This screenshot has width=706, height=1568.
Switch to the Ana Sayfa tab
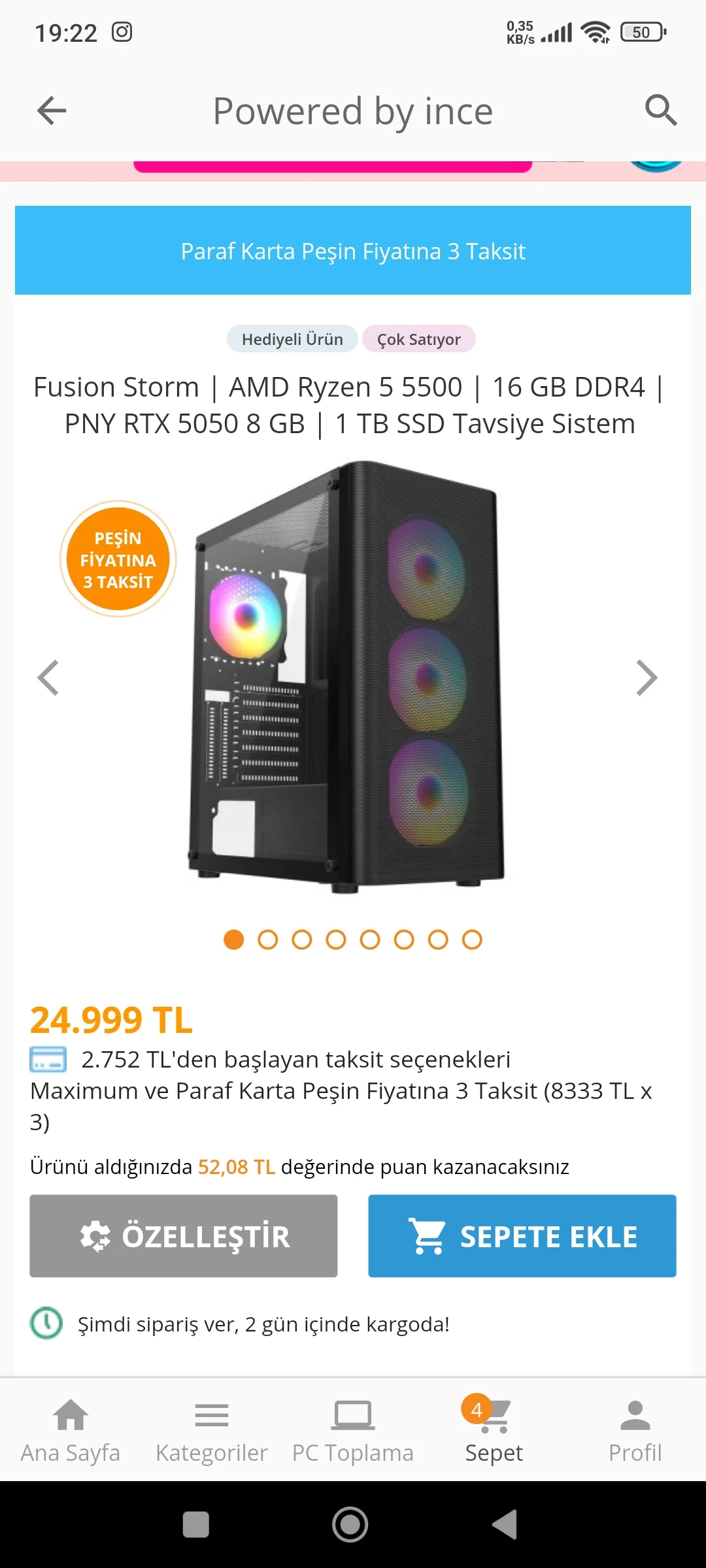click(71, 1431)
